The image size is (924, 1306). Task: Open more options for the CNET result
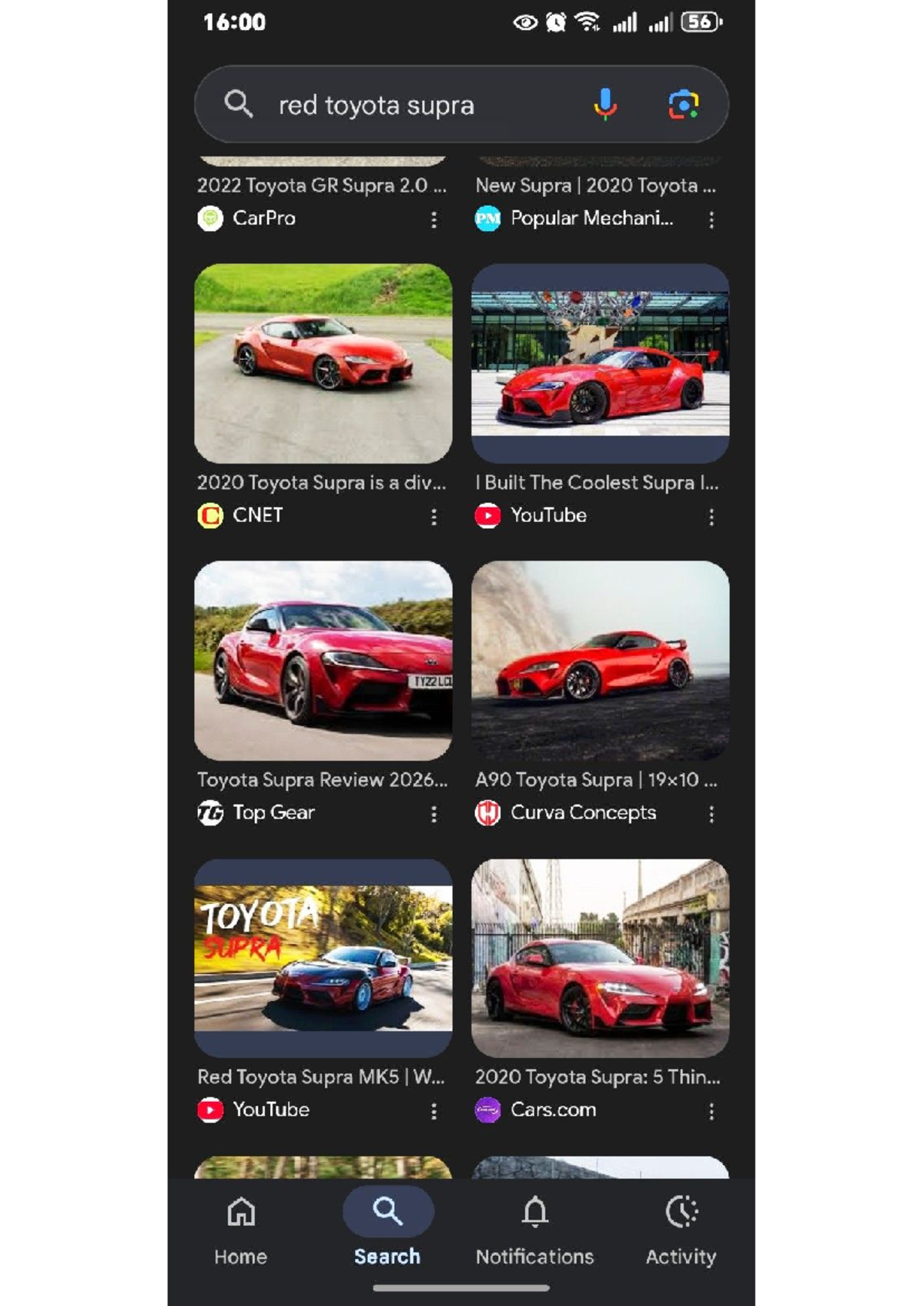[434, 517]
